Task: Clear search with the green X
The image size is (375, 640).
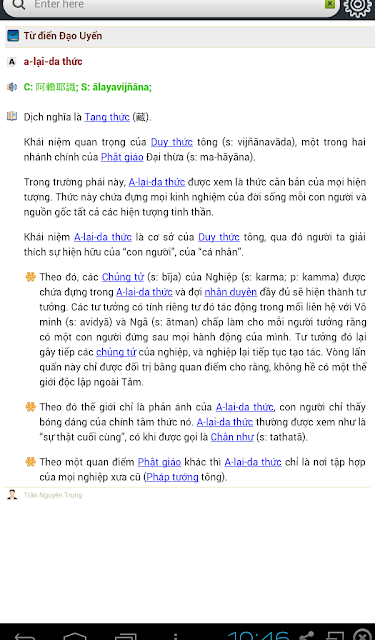Action: coord(330,4)
